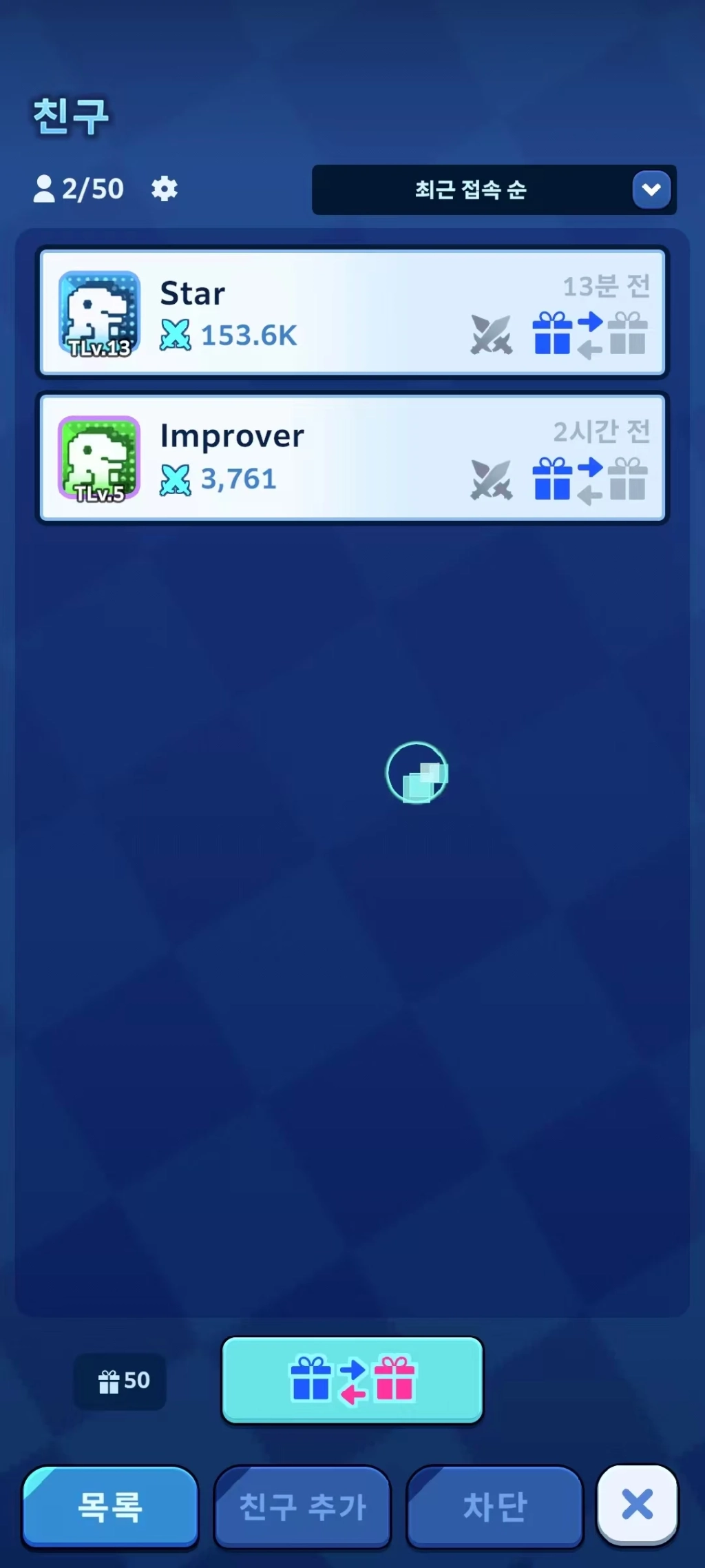This screenshot has width=705, height=1568.
Task: Switch to the 차단 tab
Action: pos(495,1507)
